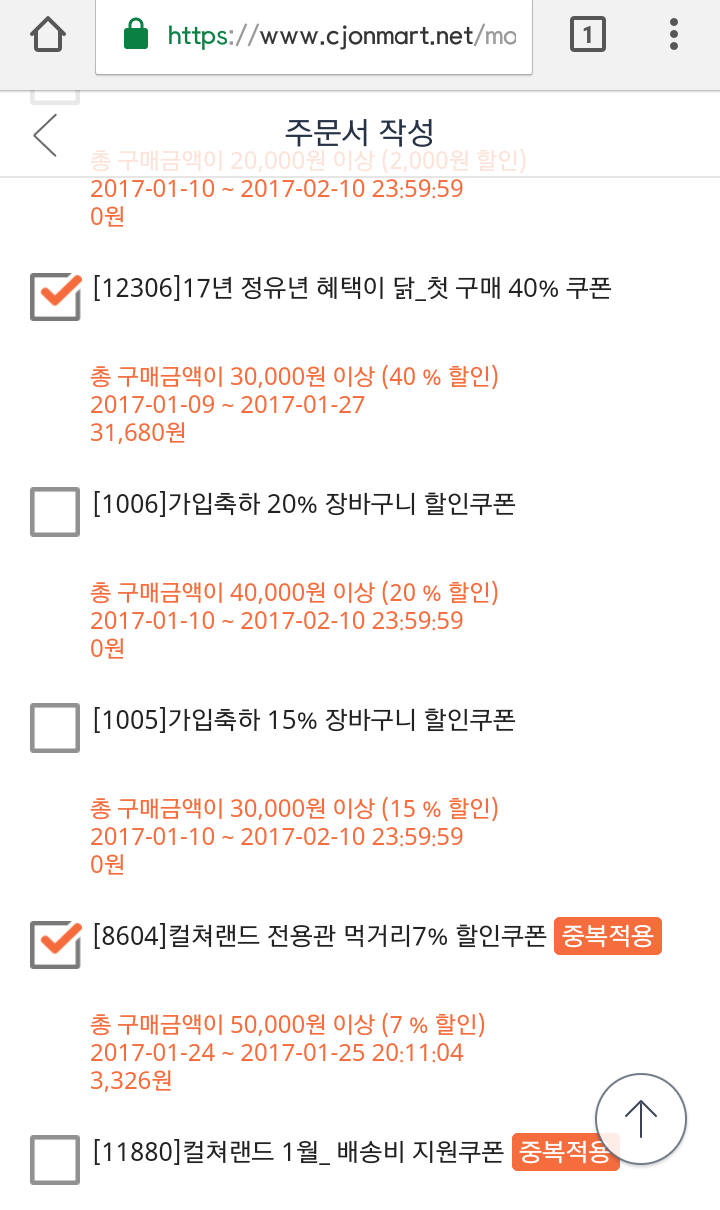Screen dimensions: 720x1210
Task: Select the [1005] 가입축하 15% 장바구니 할인쿠폰
Action: 55,728
